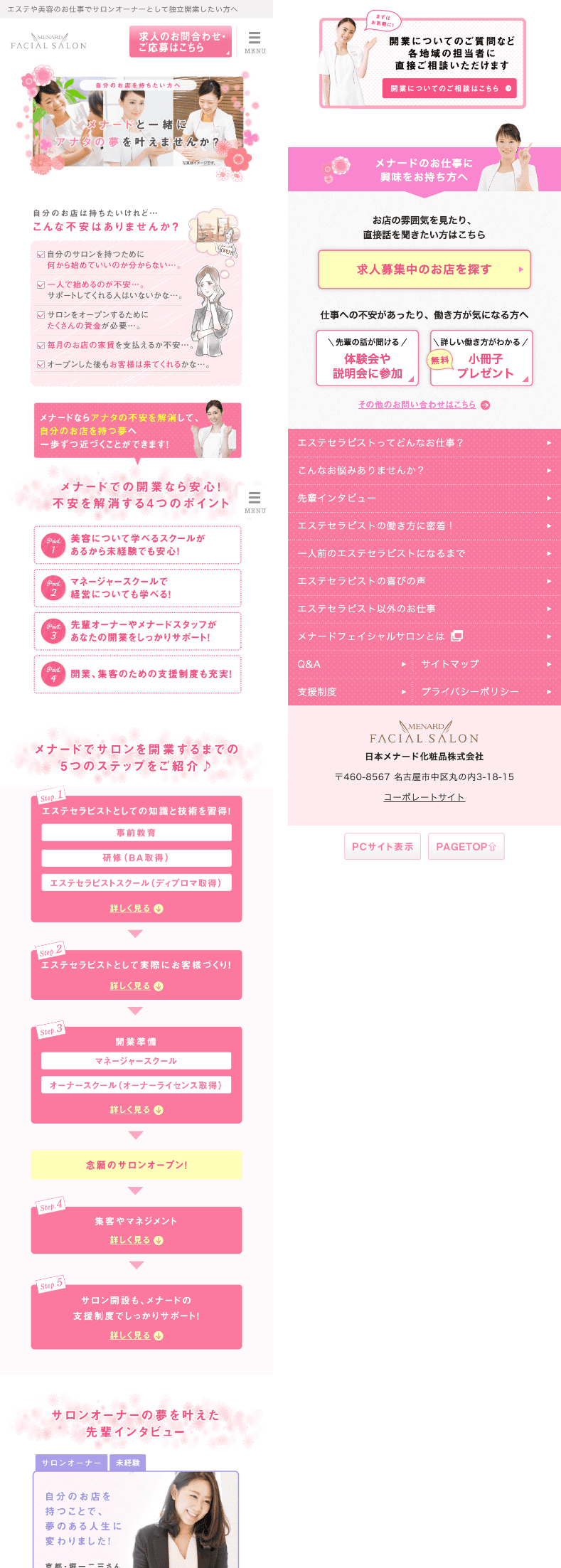This screenshot has width=561, height=1568.
Task: Open 求人募集中のお店を探す
Action: pos(424,270)
